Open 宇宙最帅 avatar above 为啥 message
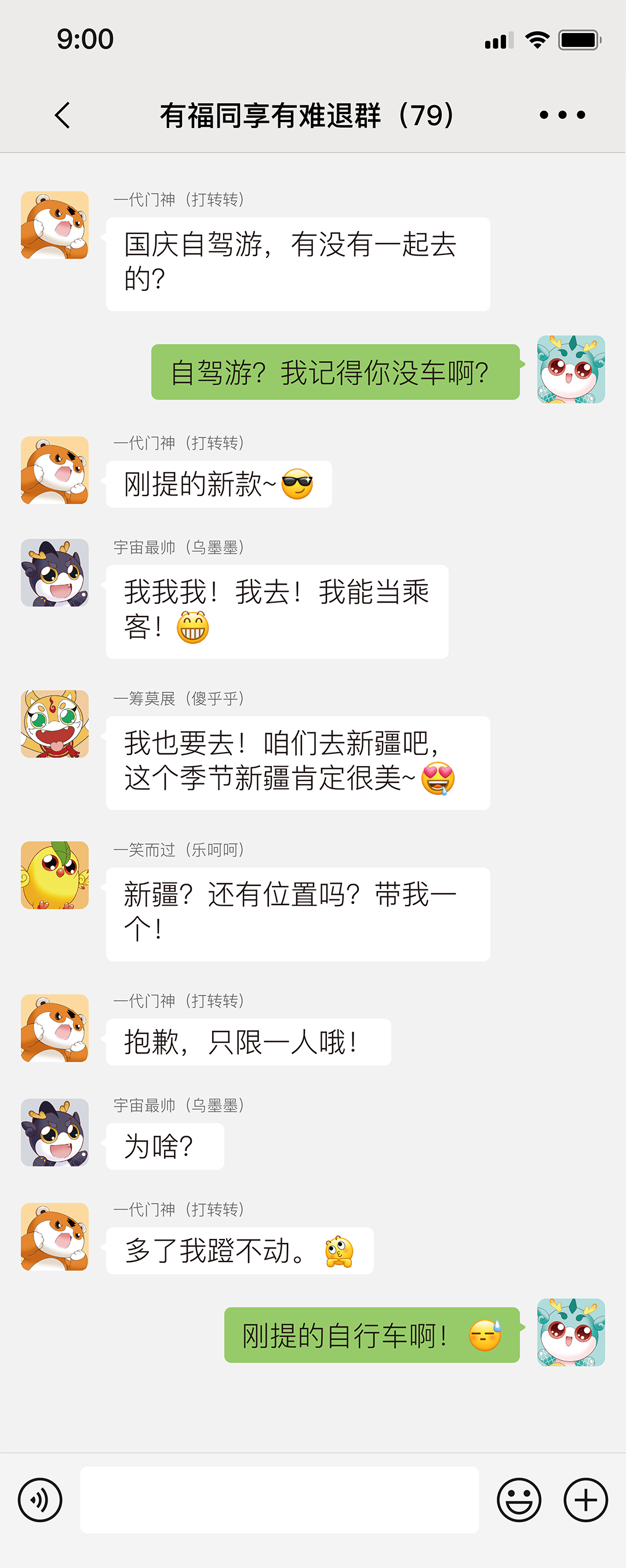The width and height of the screenshot is (626, 1568). 55,1132
